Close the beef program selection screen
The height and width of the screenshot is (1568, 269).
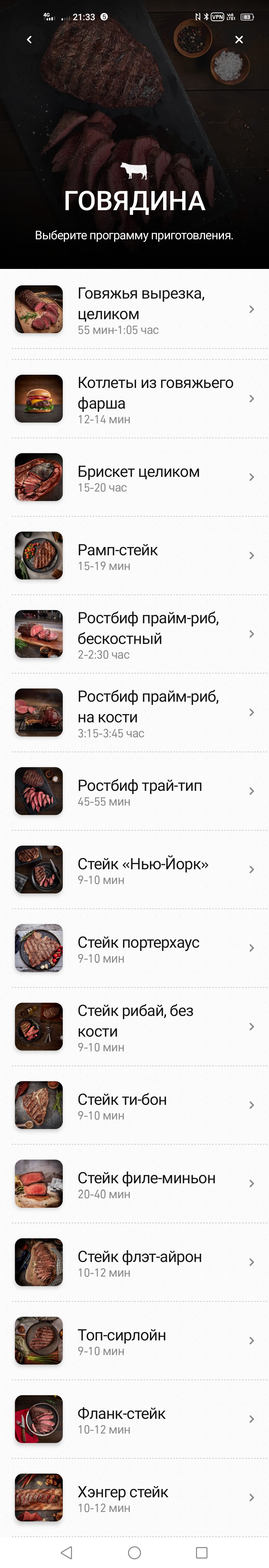[x=239, y=40]
